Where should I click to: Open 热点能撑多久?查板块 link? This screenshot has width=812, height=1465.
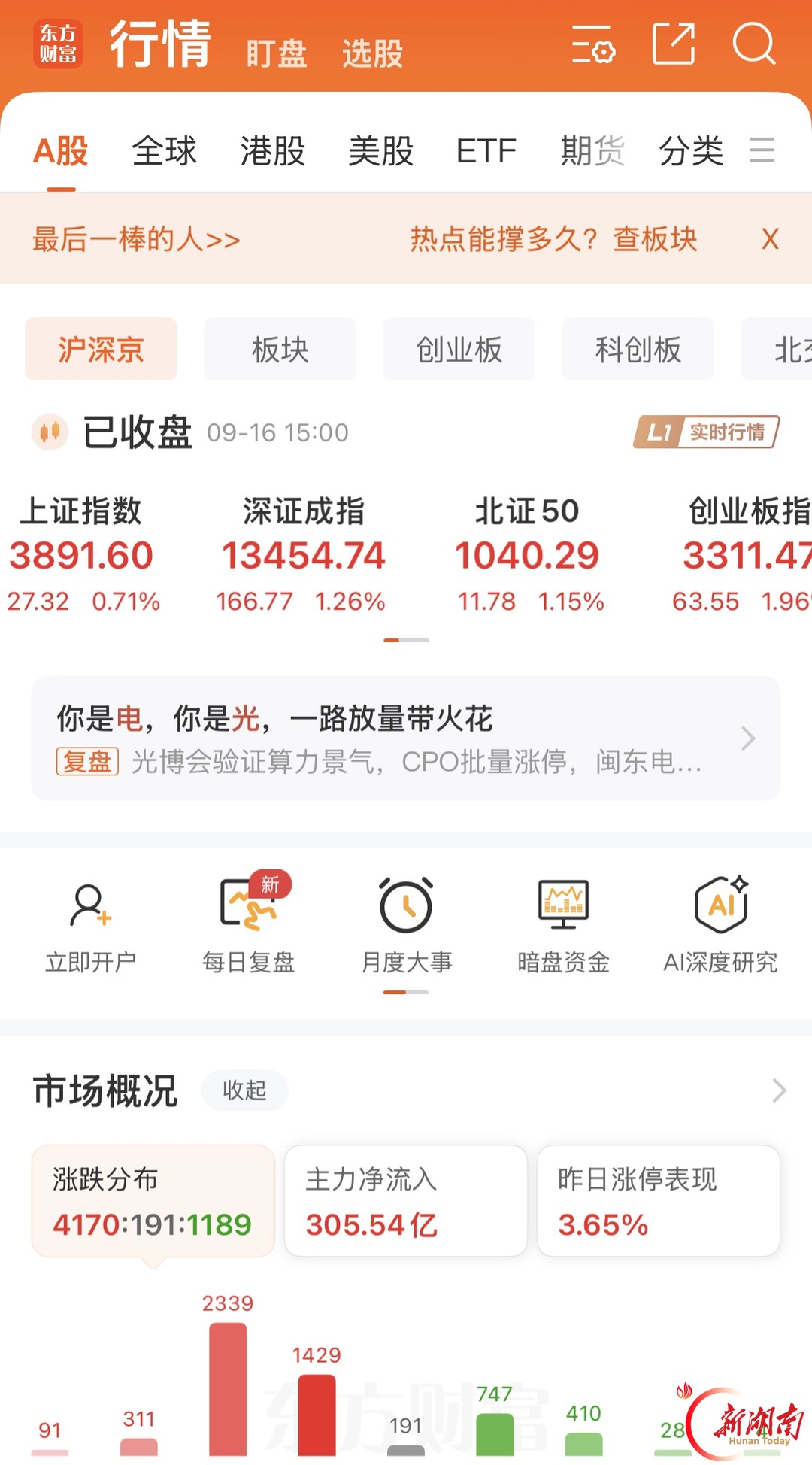coord(553,239)
